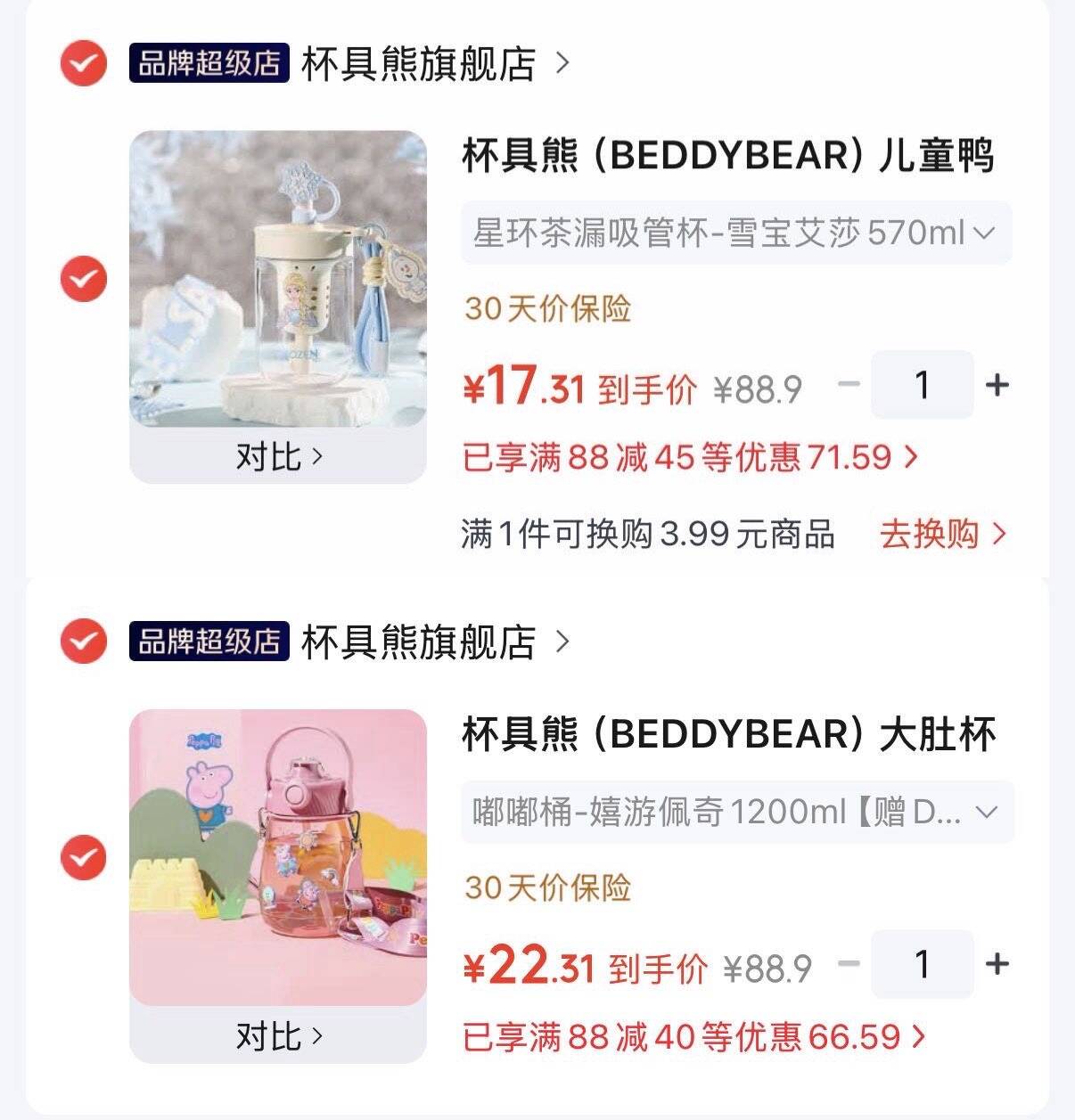Decrease quantity of the ¥17.31 cup
This screenshot has height=1120, width=1075.
(849, 385)
